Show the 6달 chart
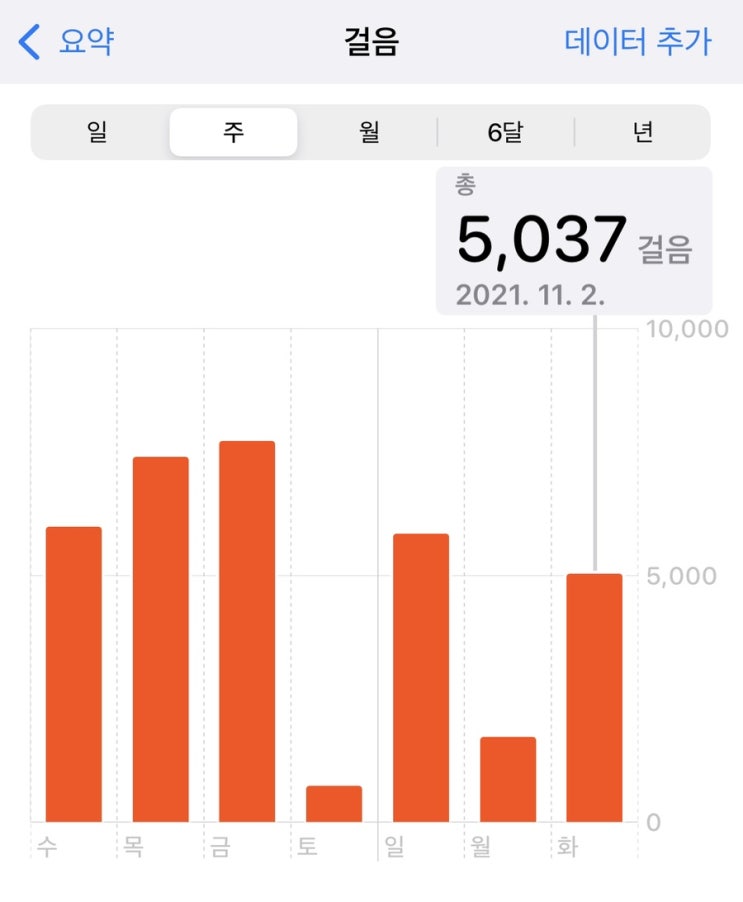 (505, 132)
